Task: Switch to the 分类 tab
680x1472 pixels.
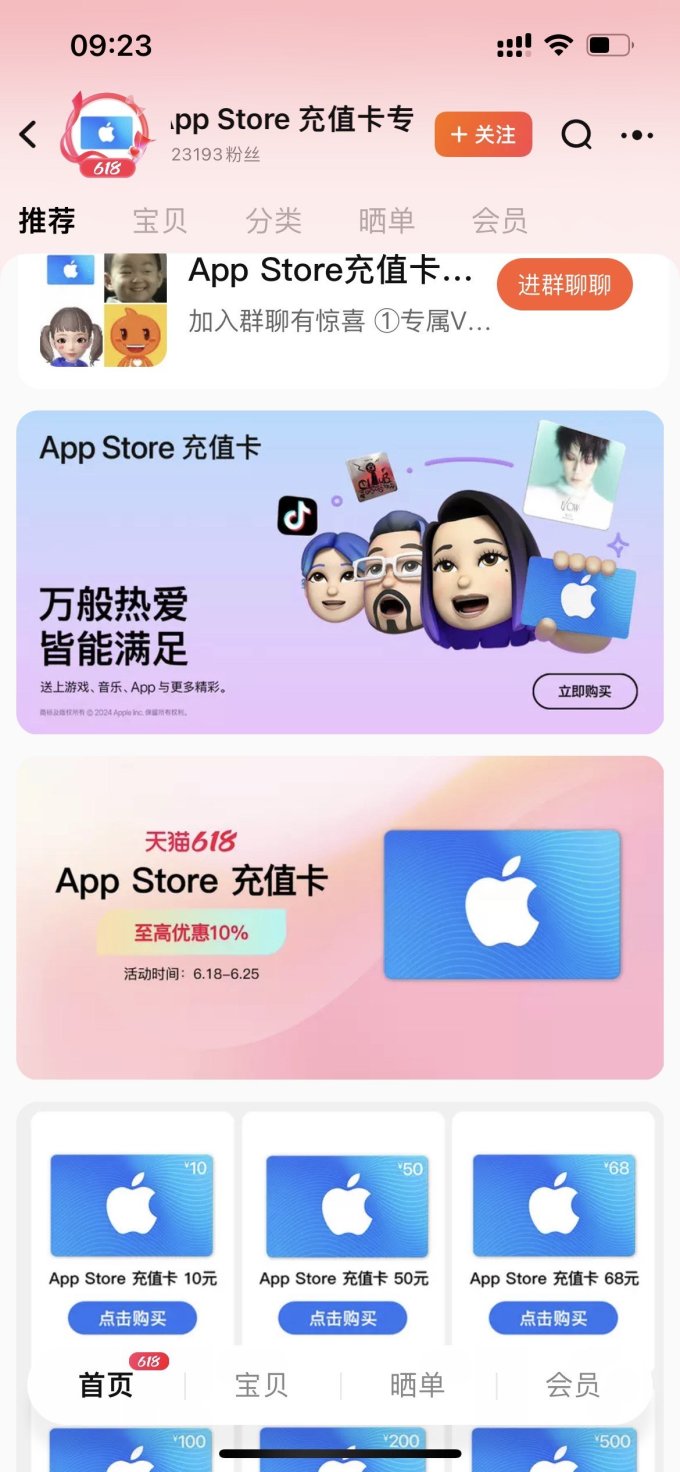Action: coord(273,220)
